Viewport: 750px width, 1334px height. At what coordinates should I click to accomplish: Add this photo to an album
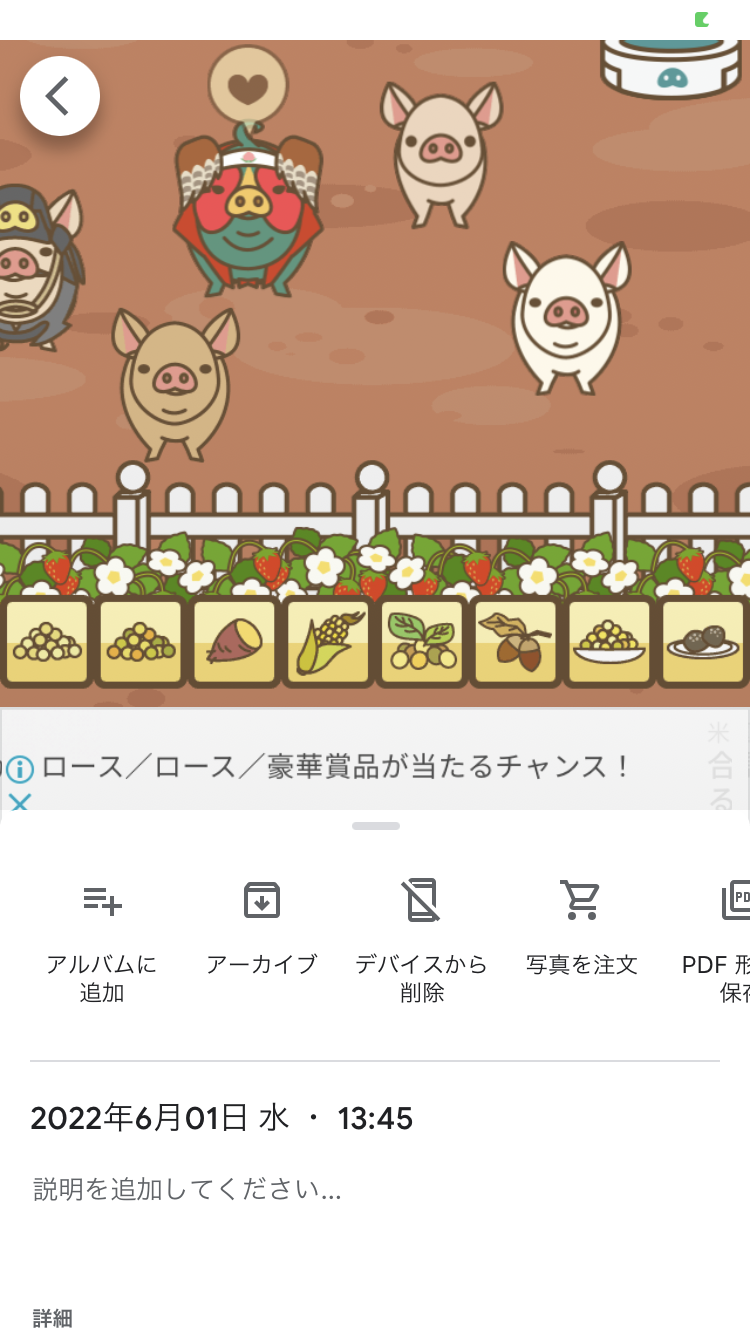click(102, 941)
